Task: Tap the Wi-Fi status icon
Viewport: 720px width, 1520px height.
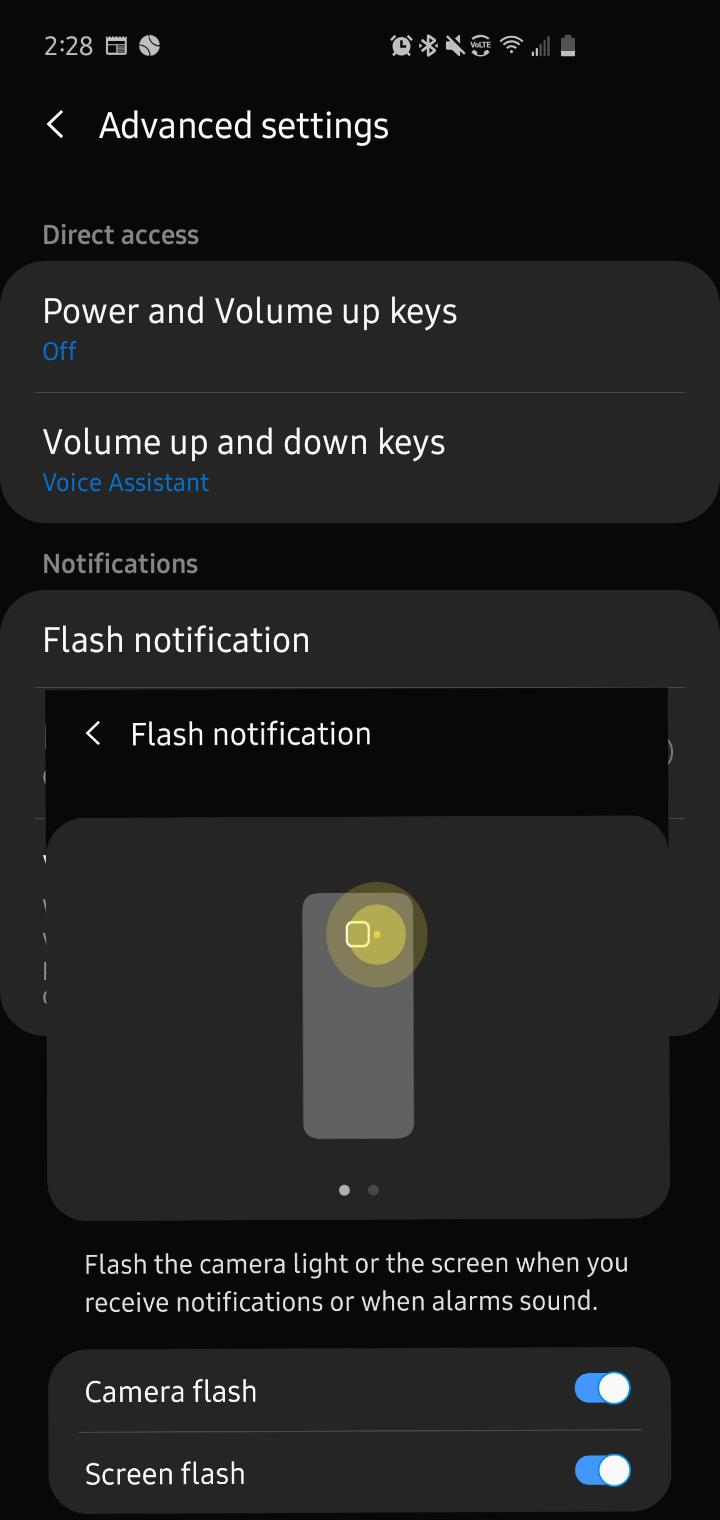Action: click(x=510, y=45)
